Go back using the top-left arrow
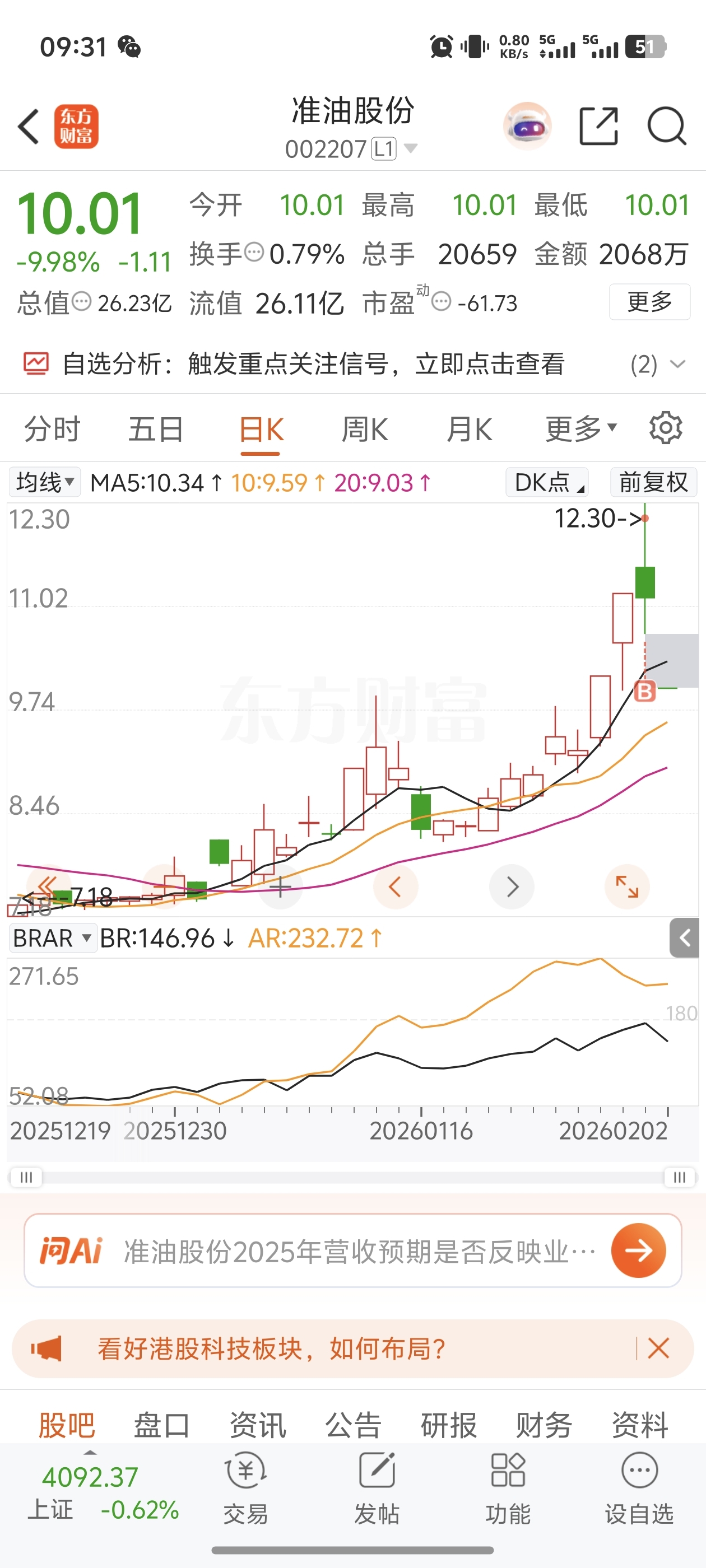 (x=29, y=127)
